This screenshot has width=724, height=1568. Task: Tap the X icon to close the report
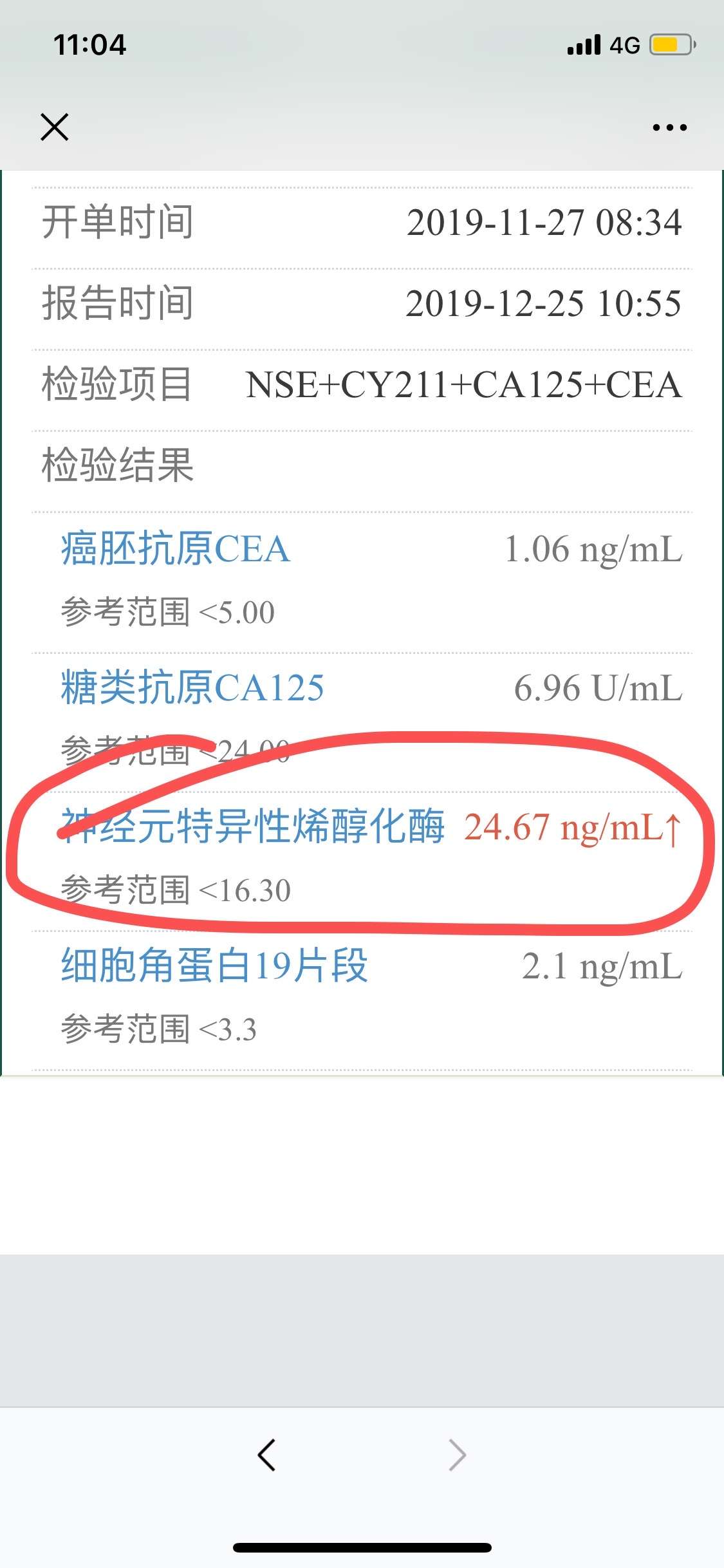tap(55, 127)
